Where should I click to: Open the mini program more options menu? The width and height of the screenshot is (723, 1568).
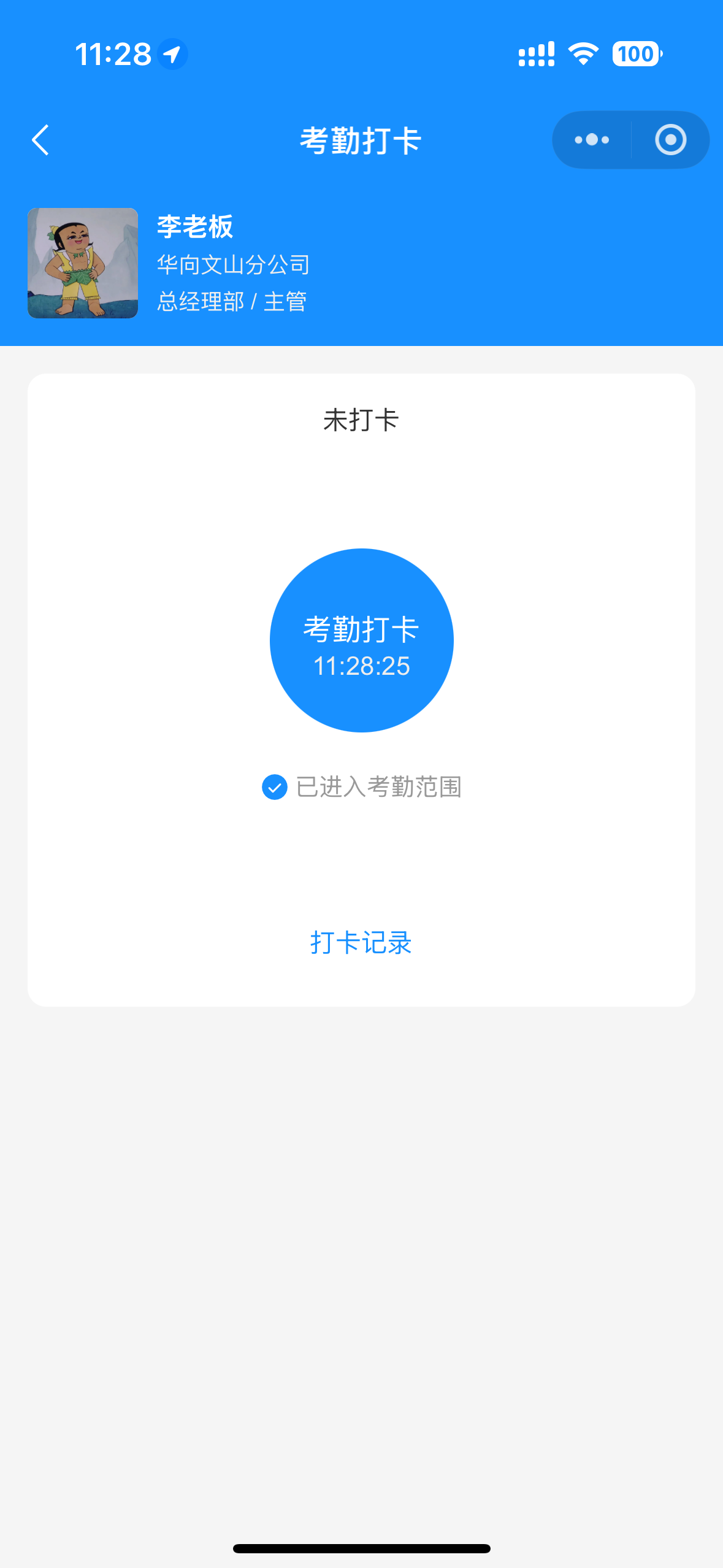click(592, 140)
